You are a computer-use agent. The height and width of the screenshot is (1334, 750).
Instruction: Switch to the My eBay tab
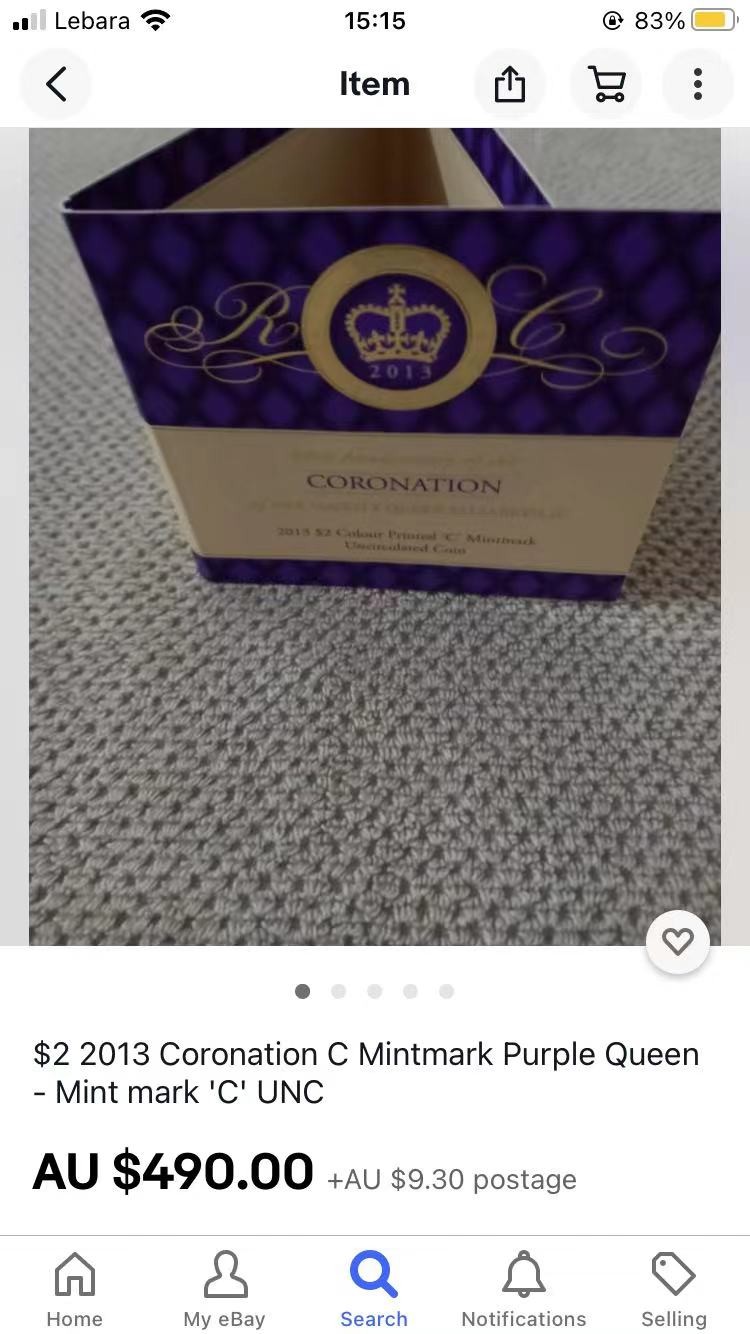click(x=224, y=1289)
